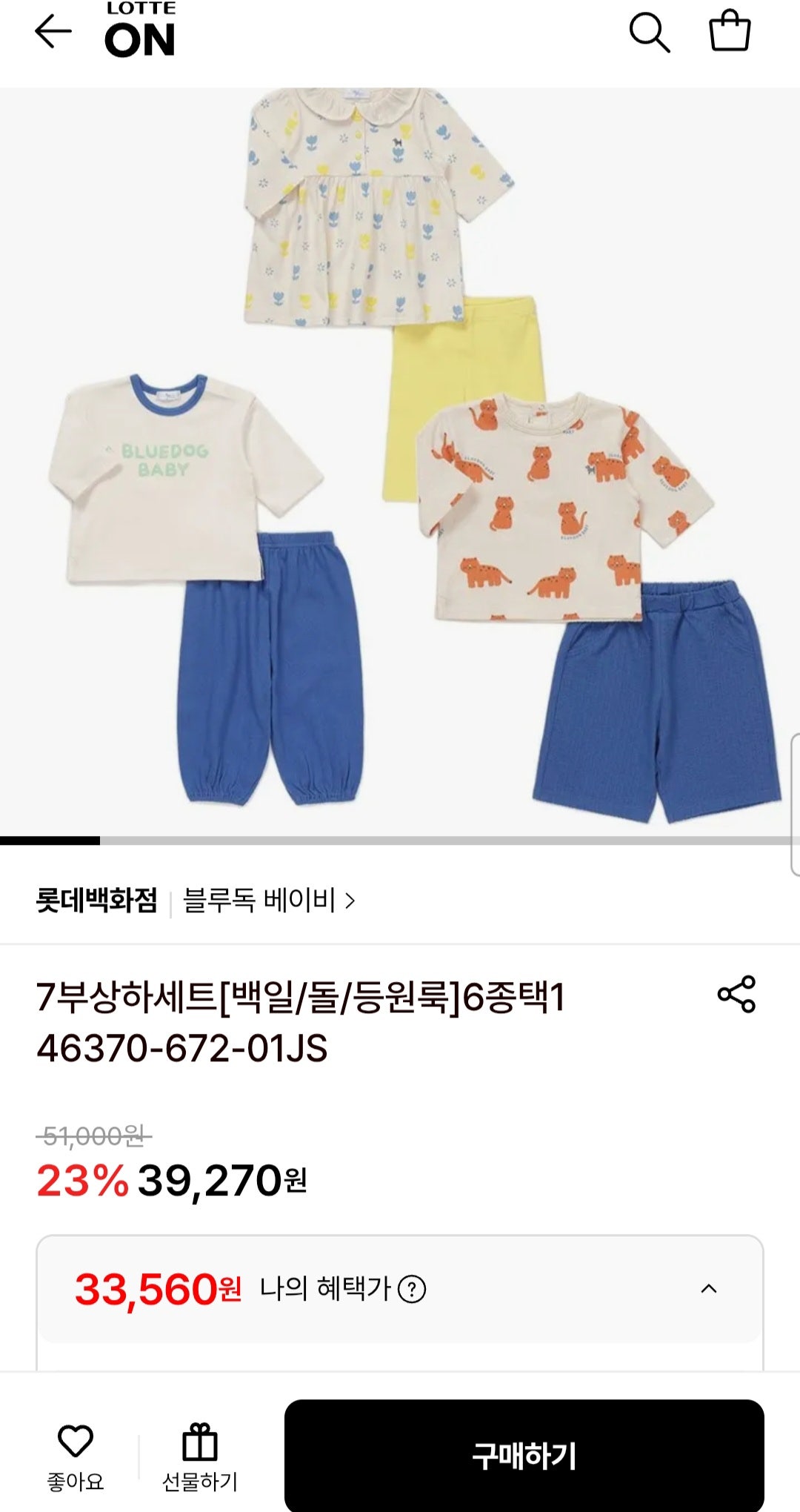Open the search icon

[x=650, y=33]
